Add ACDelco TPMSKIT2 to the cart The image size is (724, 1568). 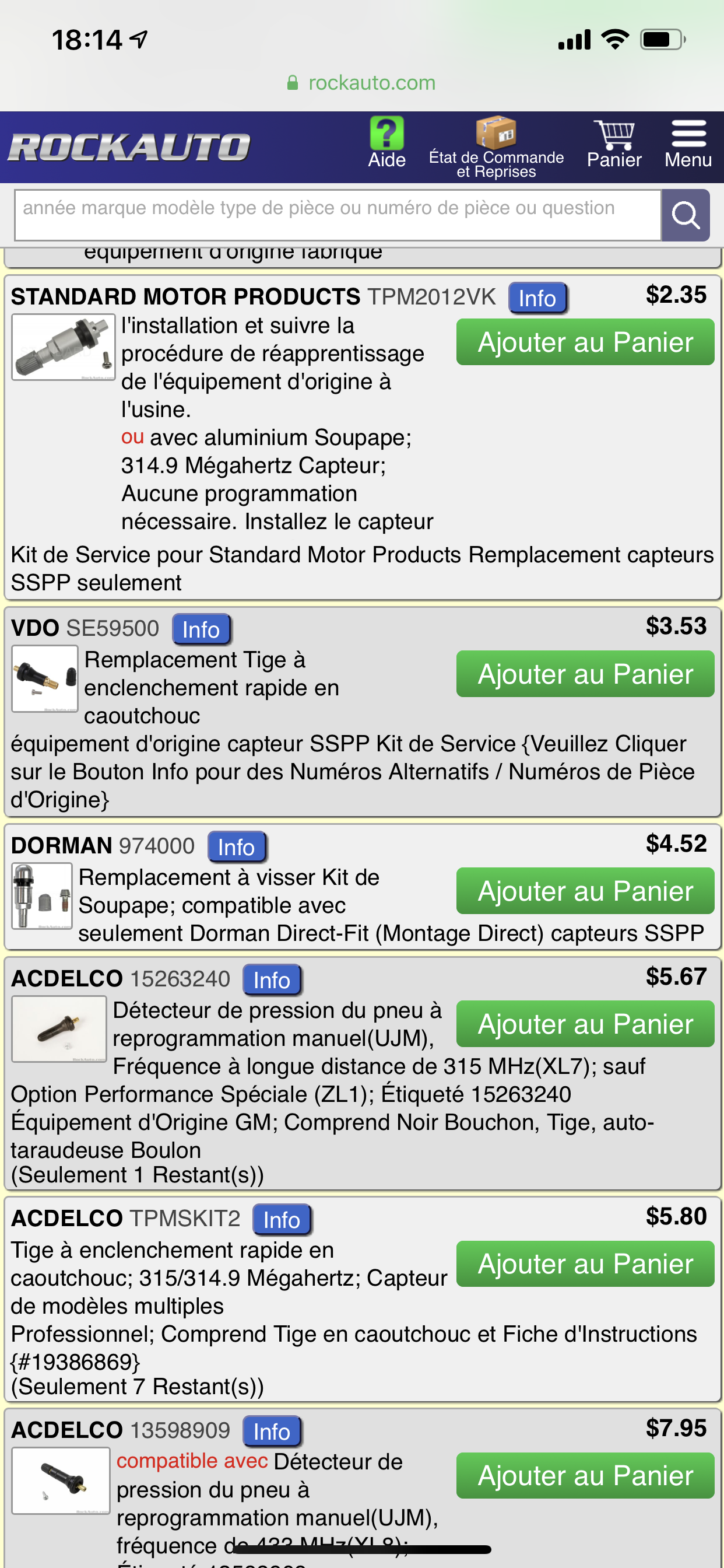(585, 1263)
